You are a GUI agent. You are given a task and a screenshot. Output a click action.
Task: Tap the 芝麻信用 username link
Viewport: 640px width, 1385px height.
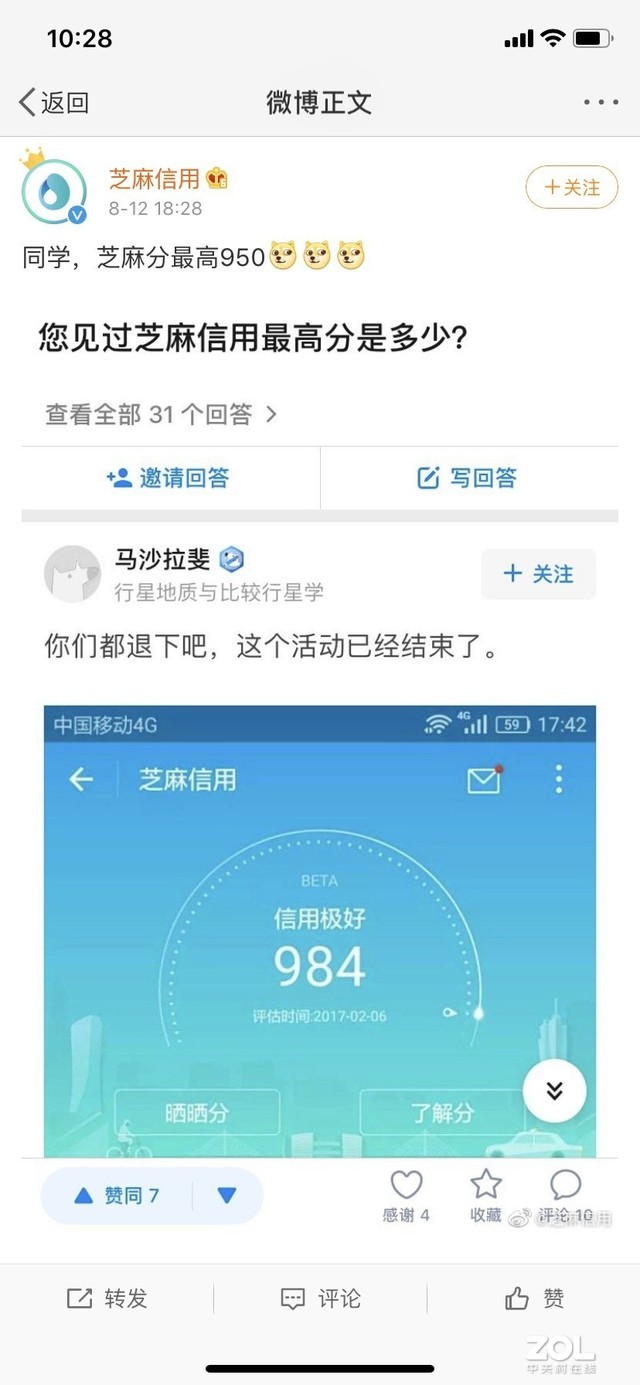tap(155, 179)
